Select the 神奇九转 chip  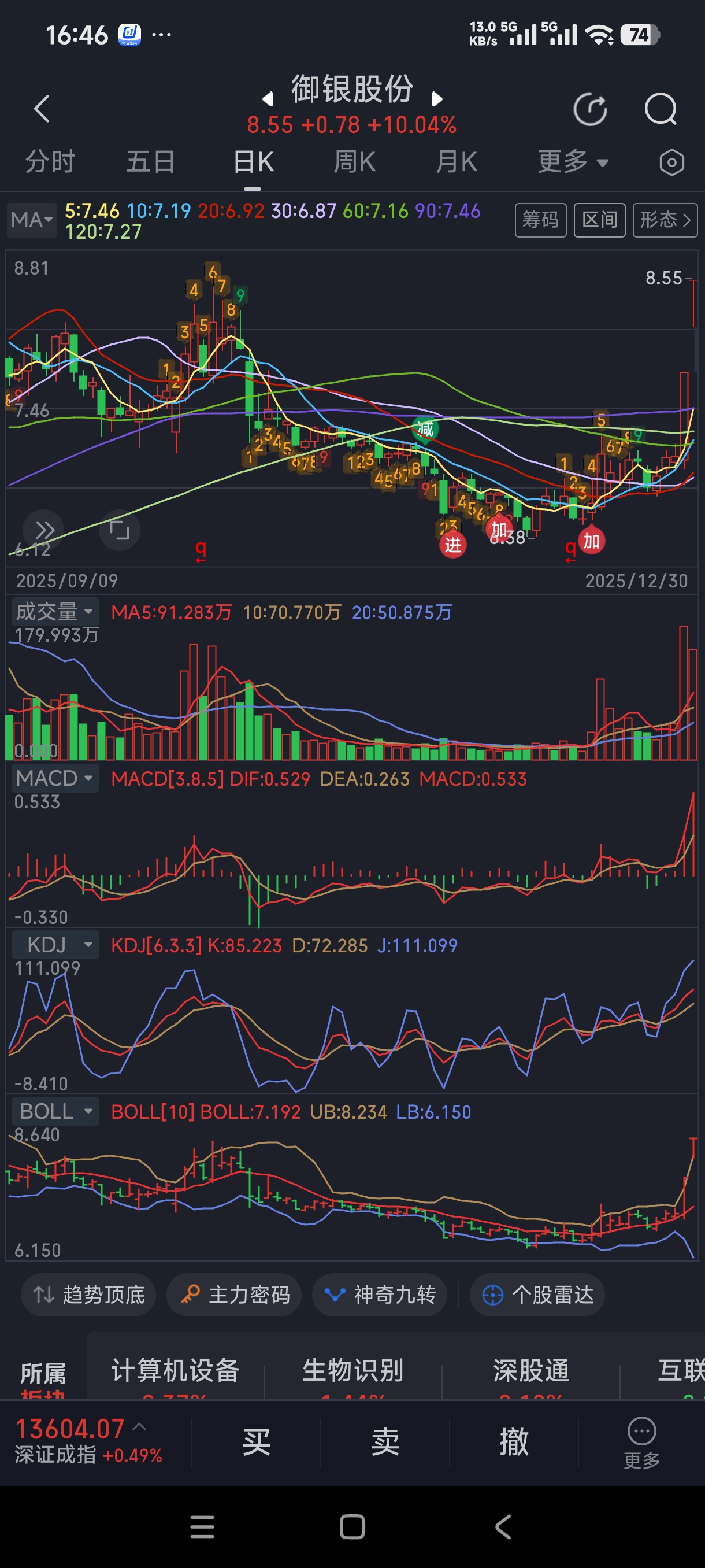[380, 1295]
